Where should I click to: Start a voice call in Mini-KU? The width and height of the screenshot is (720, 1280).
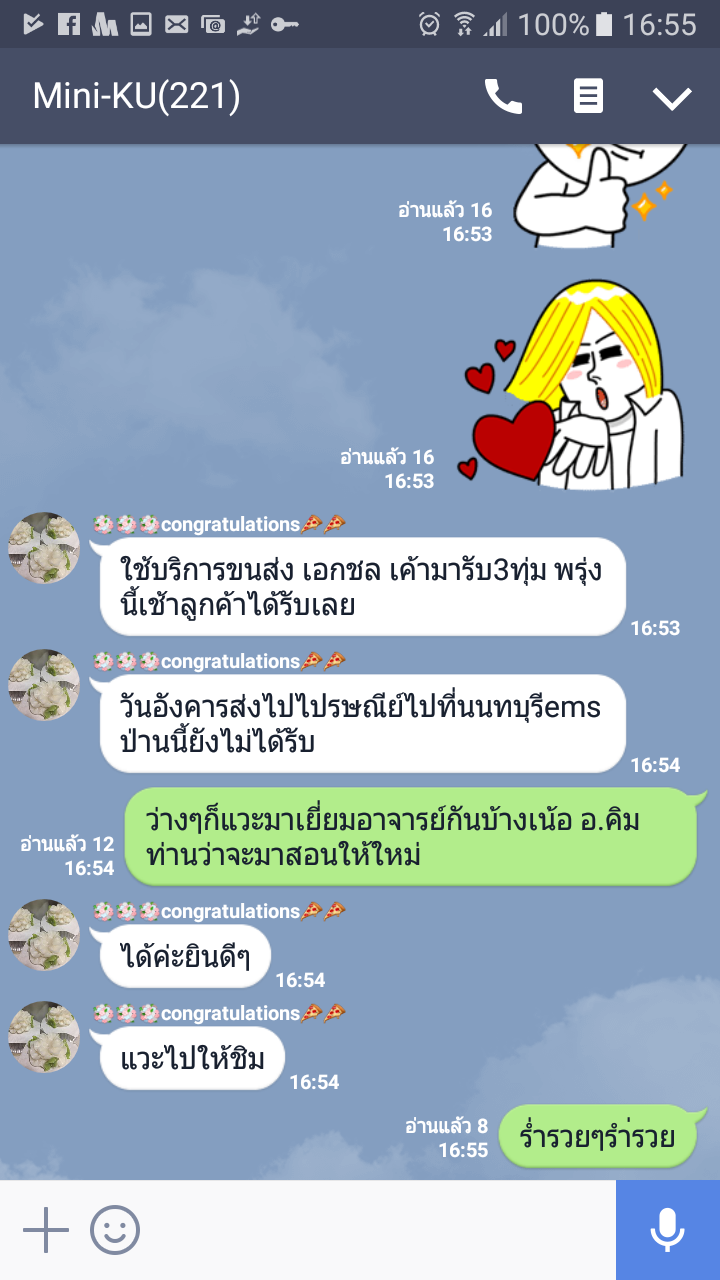click(x=503, y=97)
